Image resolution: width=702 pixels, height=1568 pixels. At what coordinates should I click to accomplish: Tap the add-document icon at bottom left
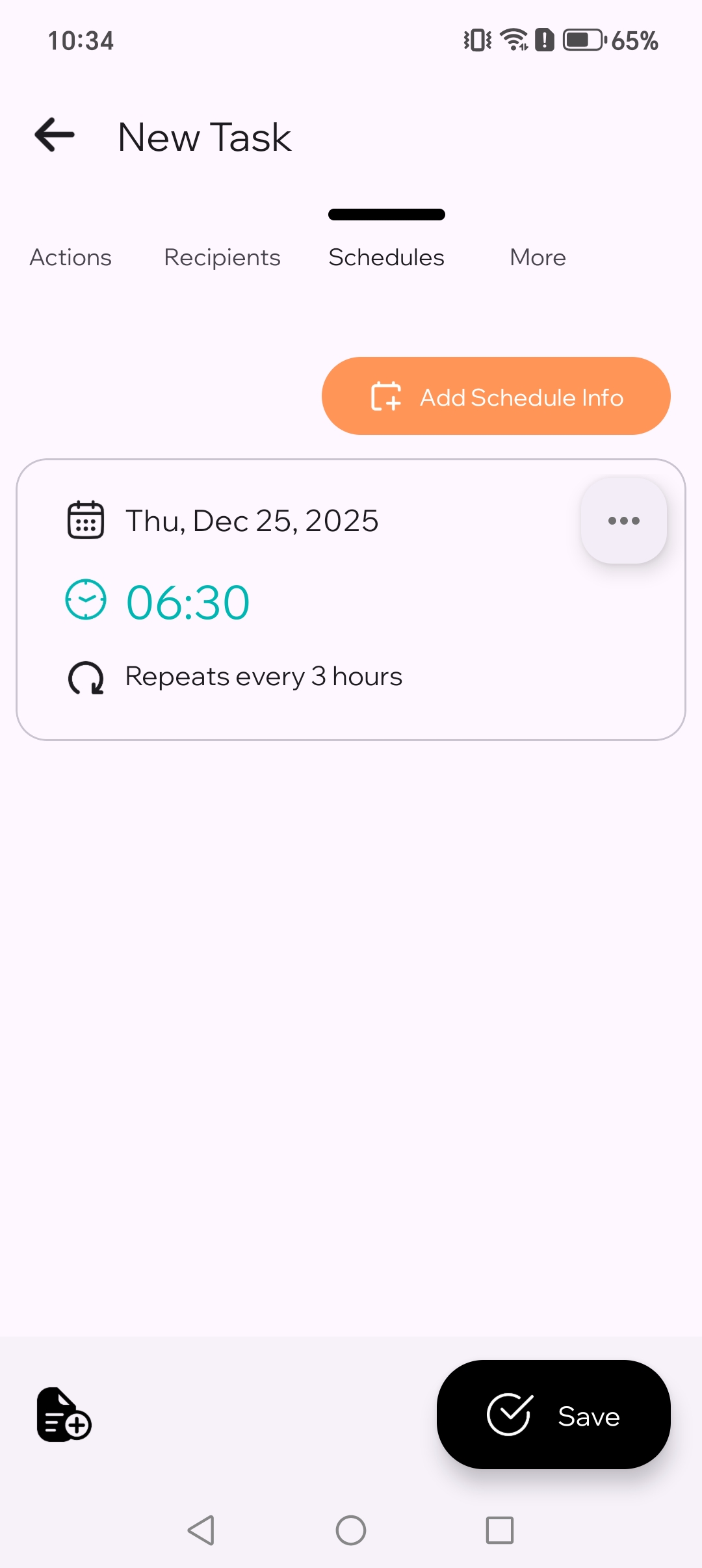click(63, 1415)
